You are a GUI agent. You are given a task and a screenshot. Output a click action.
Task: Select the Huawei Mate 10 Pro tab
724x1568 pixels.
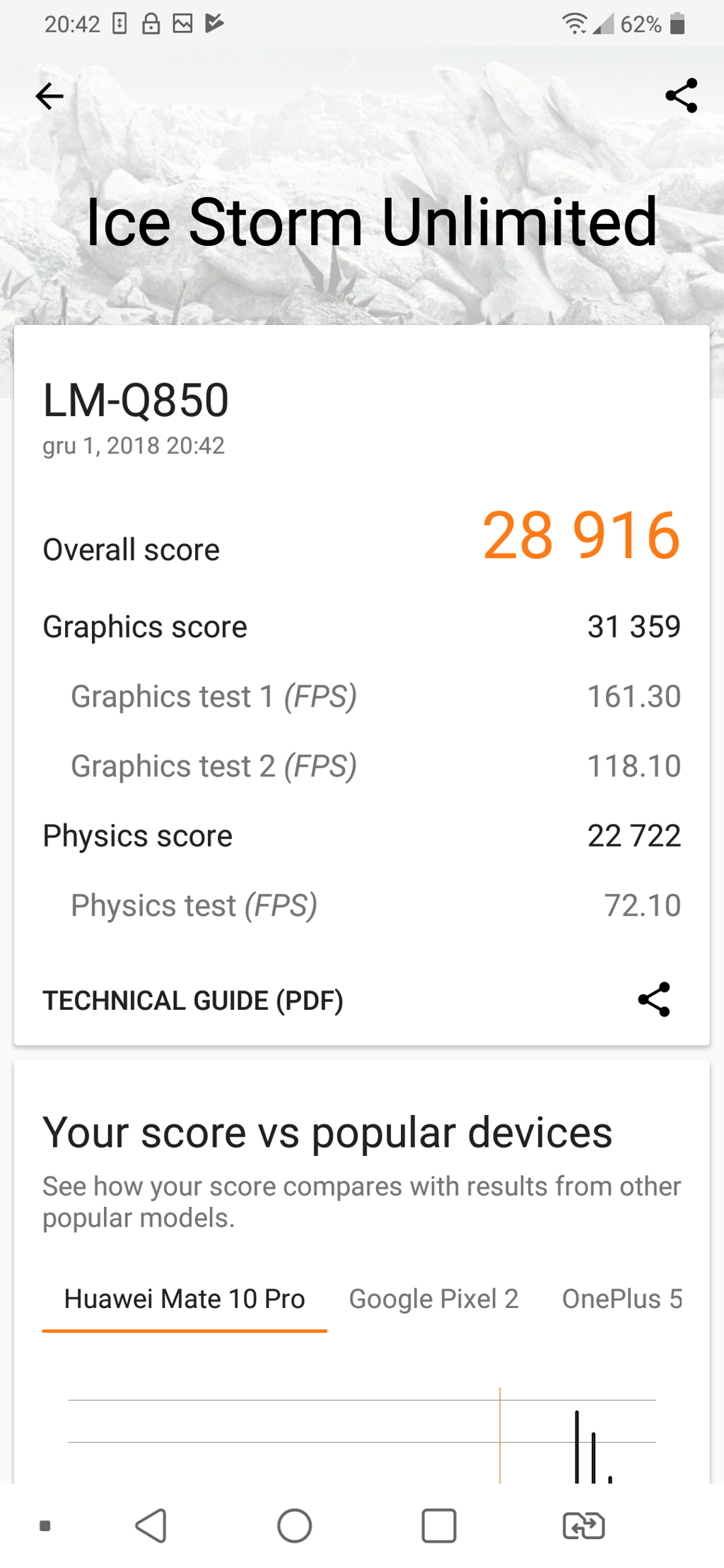click(x=185, y=1299)
